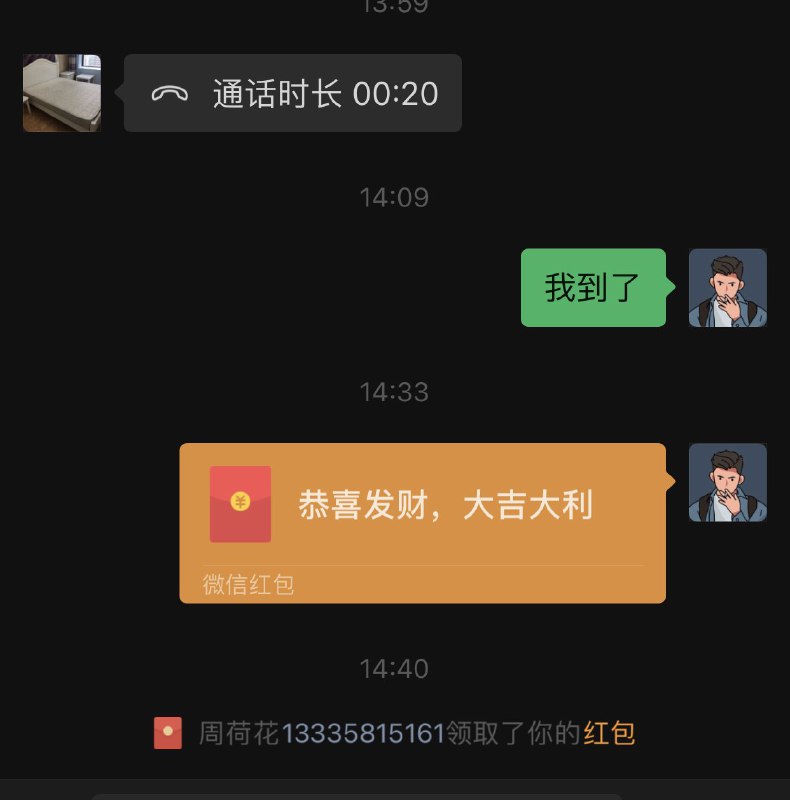Tap the avatar next to the red packet message
The image size is (790, 800).
pos(727,482)
